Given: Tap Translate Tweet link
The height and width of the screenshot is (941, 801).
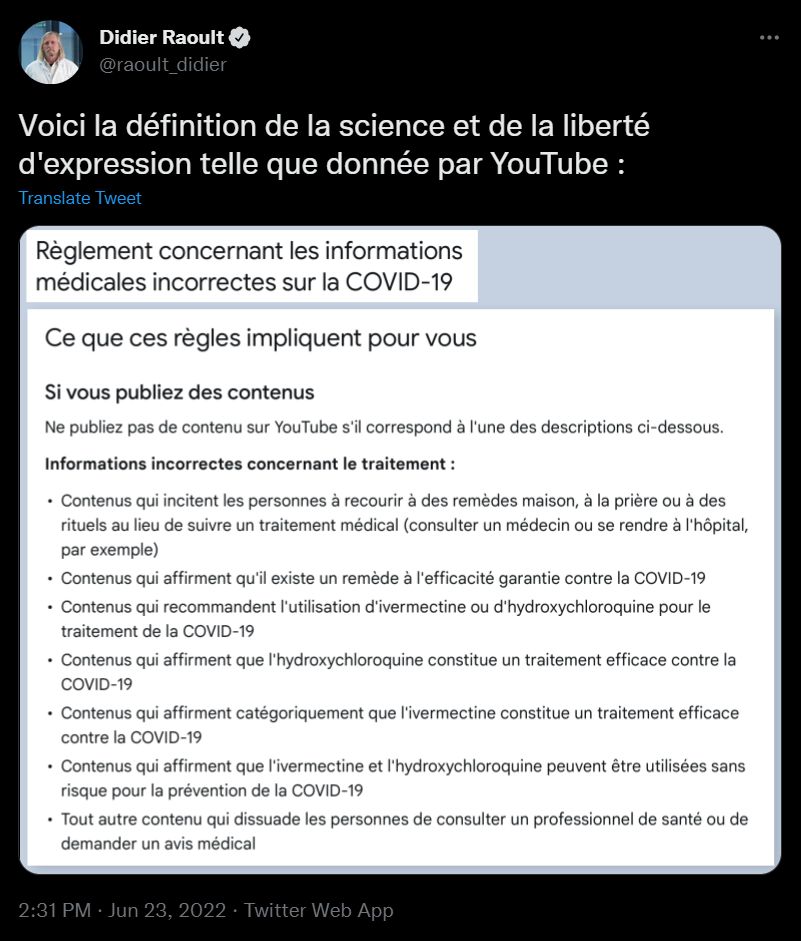Looking at the screenshot, I should (x=80, y=198).
